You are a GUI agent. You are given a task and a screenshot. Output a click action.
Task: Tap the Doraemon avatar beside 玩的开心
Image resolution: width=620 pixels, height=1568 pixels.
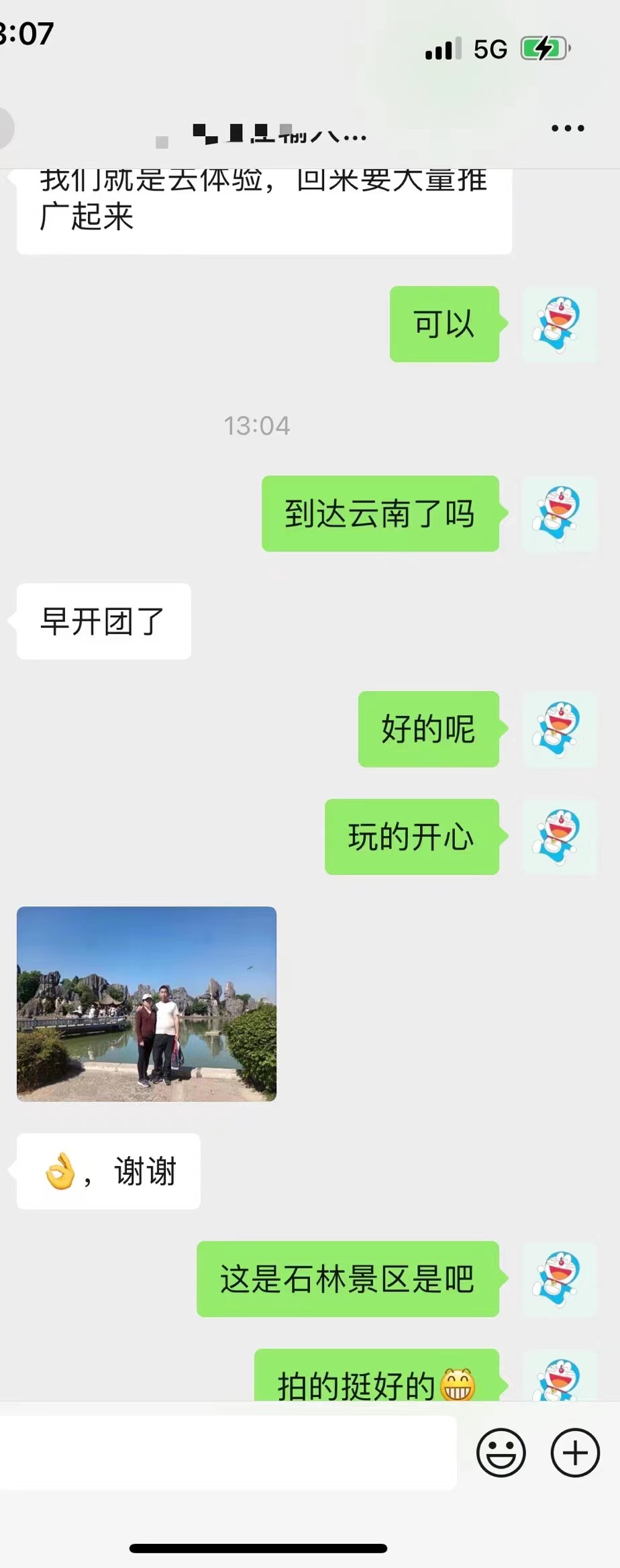click(559, 837)
